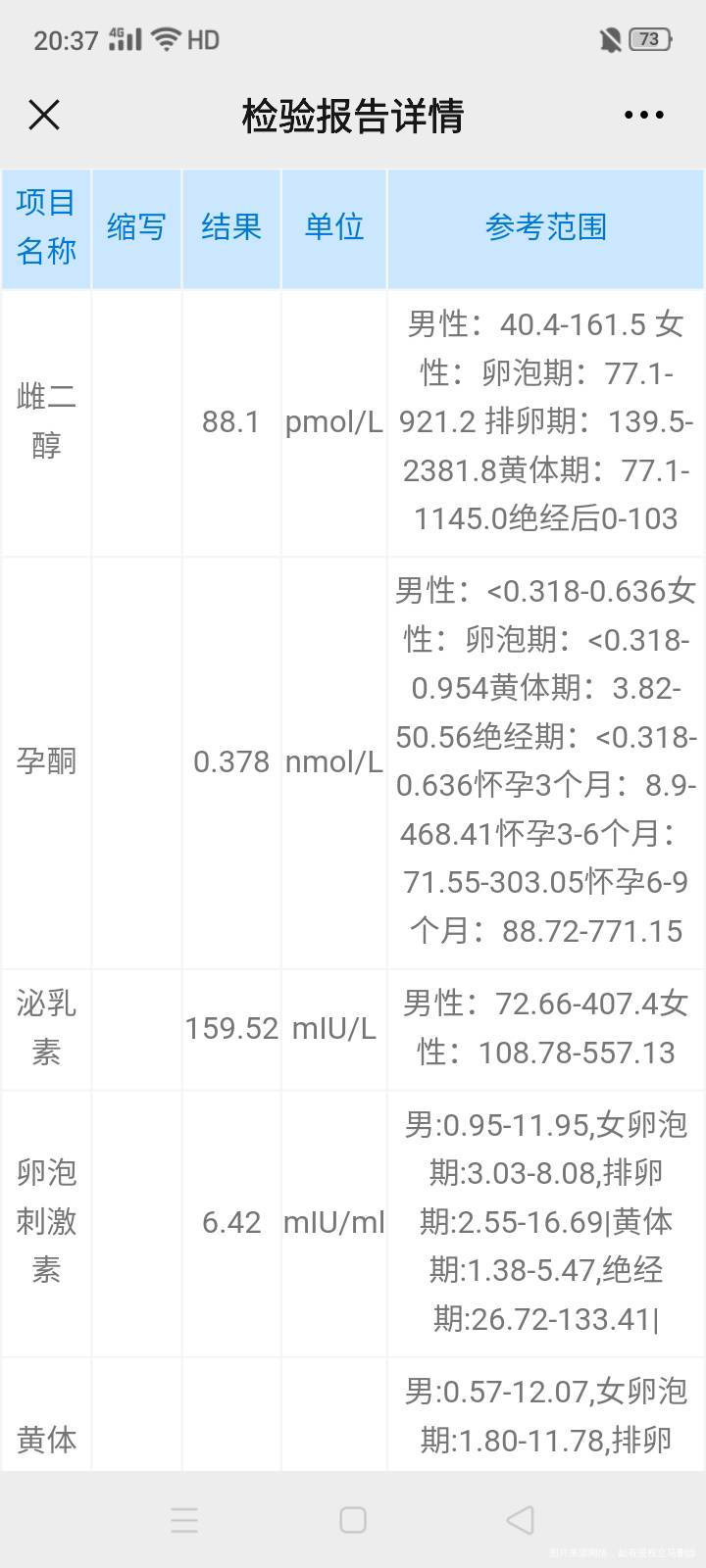Viewport: 706px width, 1568px height.
Task: Select the 项目名称 column header
Action: click(x=46, y=227)
